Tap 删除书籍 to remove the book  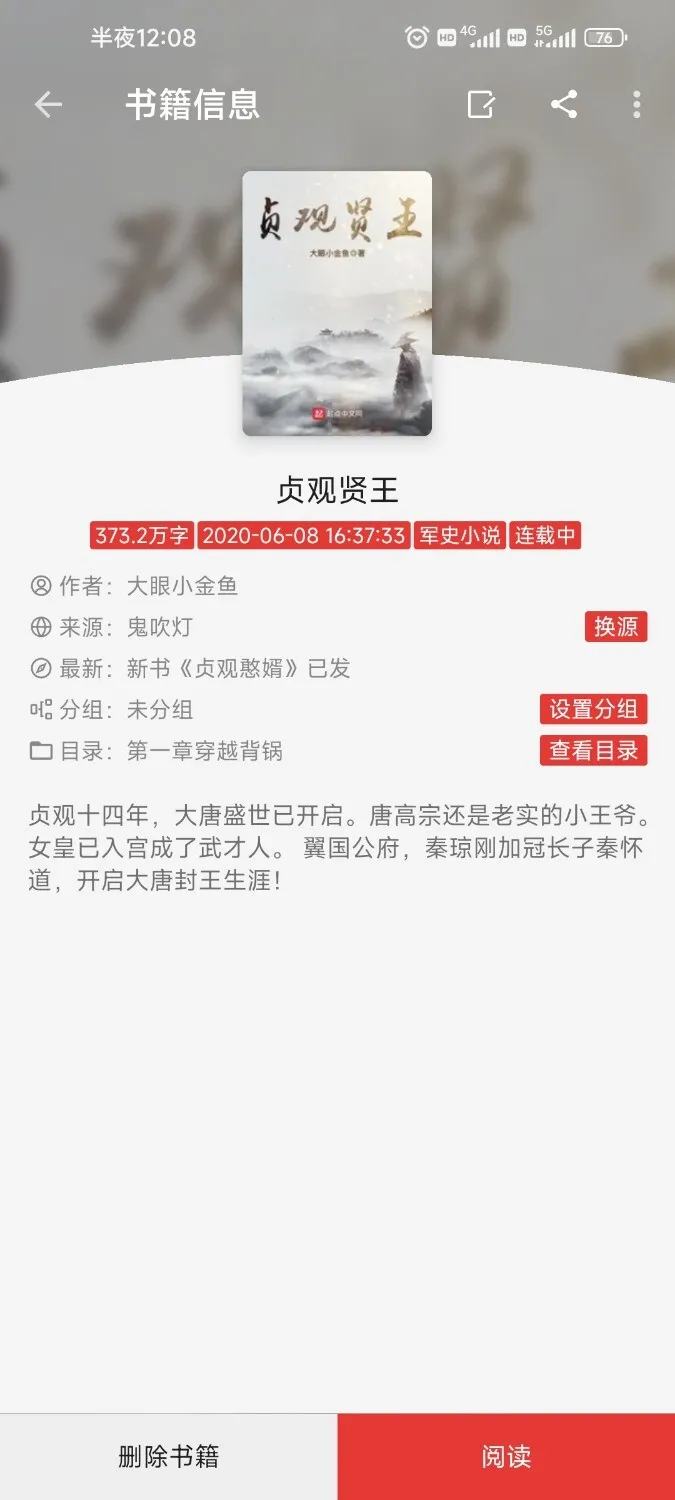[168, 1456]
